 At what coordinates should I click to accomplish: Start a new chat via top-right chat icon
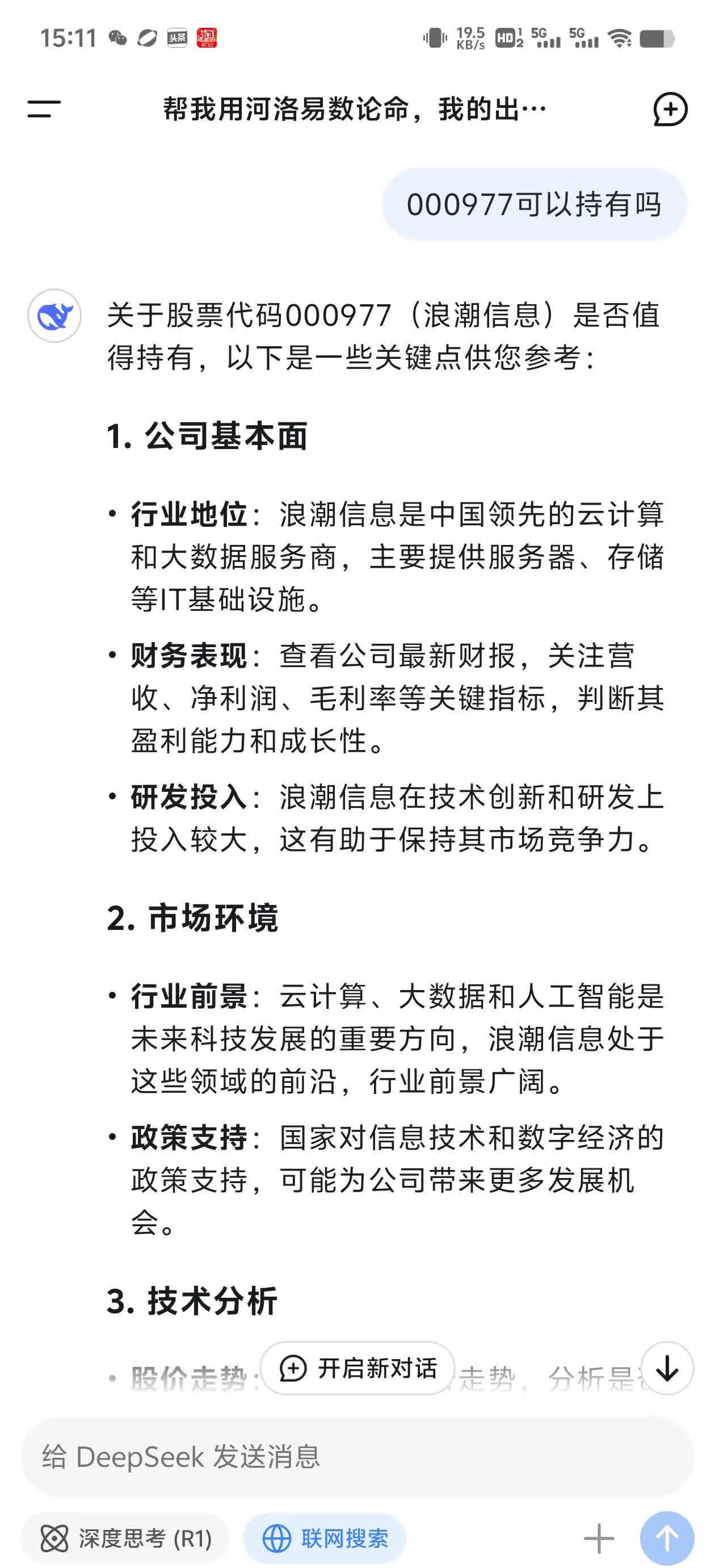[x=670, y=110]
